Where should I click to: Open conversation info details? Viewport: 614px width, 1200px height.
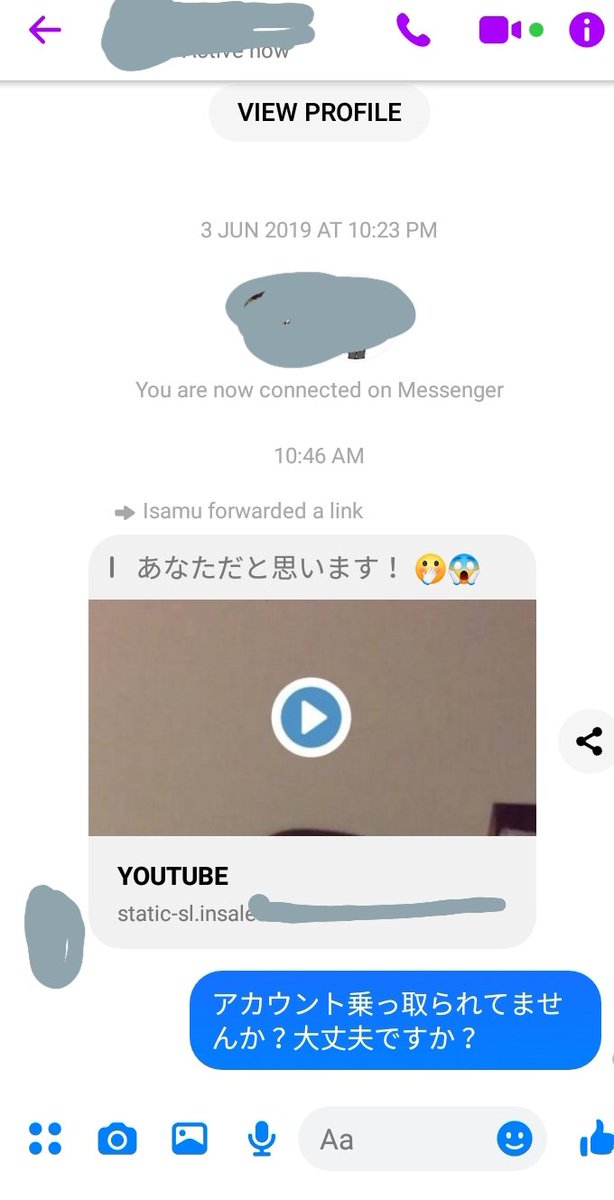[587, 30]
